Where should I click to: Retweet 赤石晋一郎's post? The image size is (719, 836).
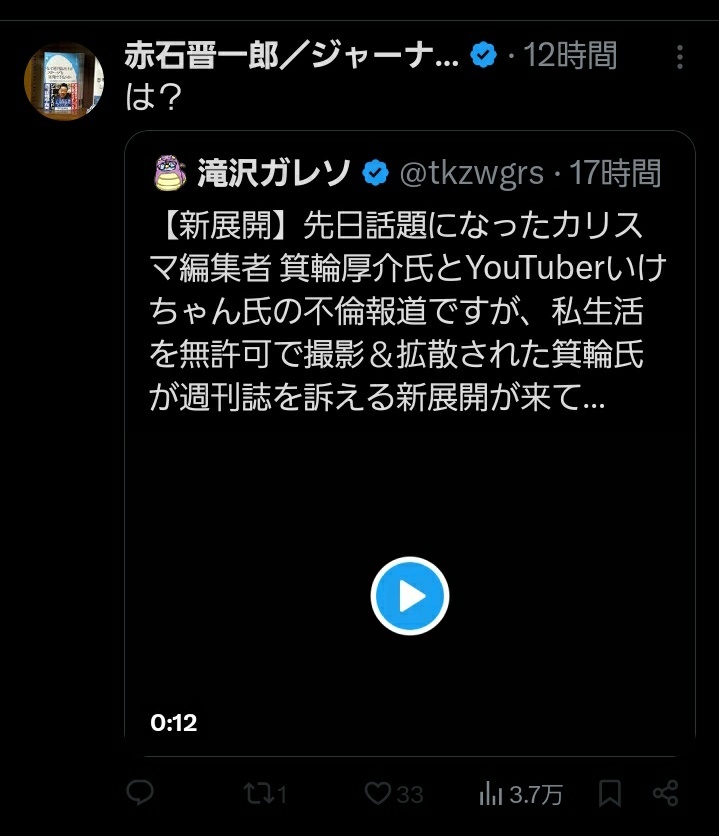(258, 794)
